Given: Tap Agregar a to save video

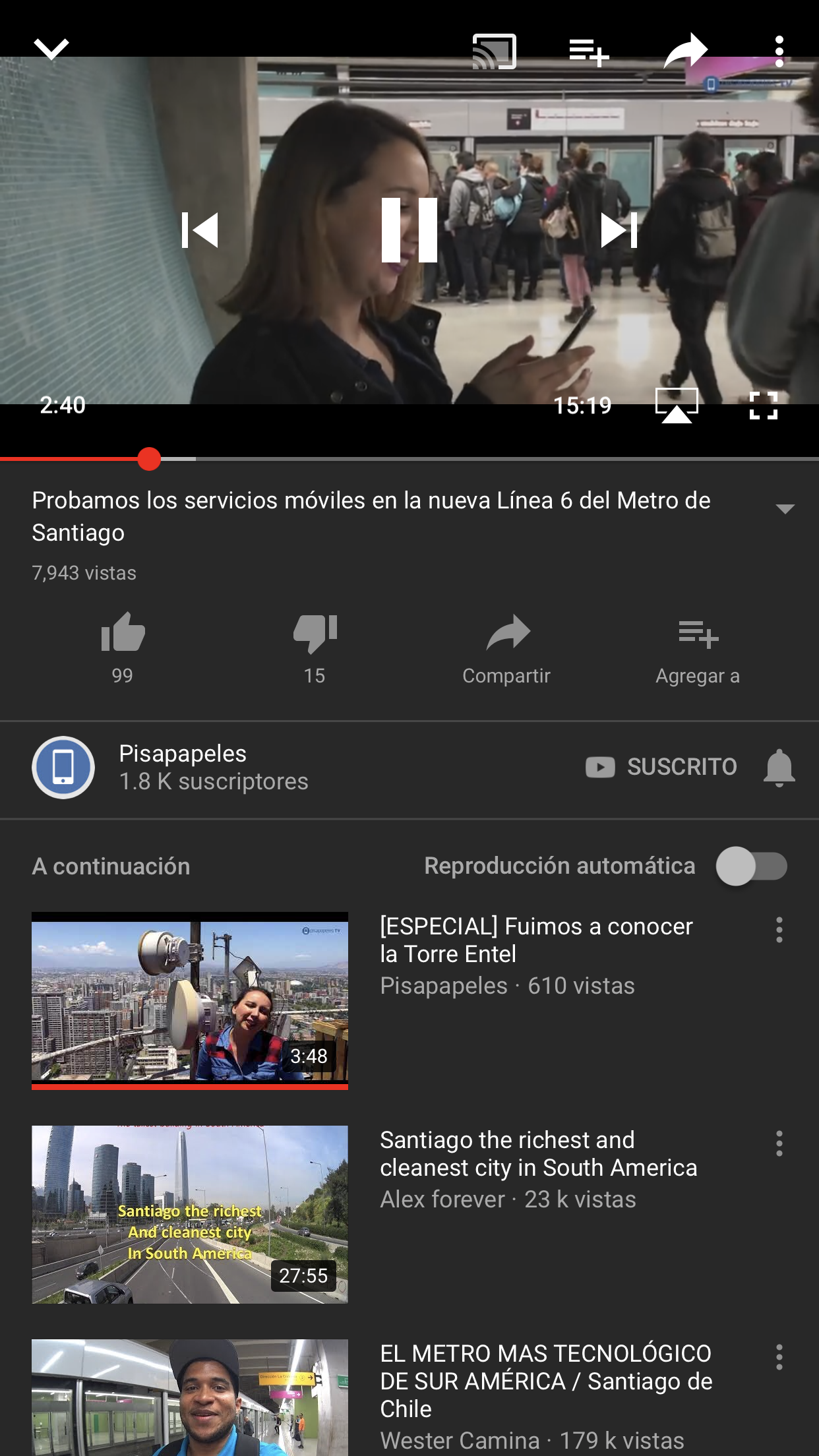Looking at the screenshot, I should [x=698, y=646].
